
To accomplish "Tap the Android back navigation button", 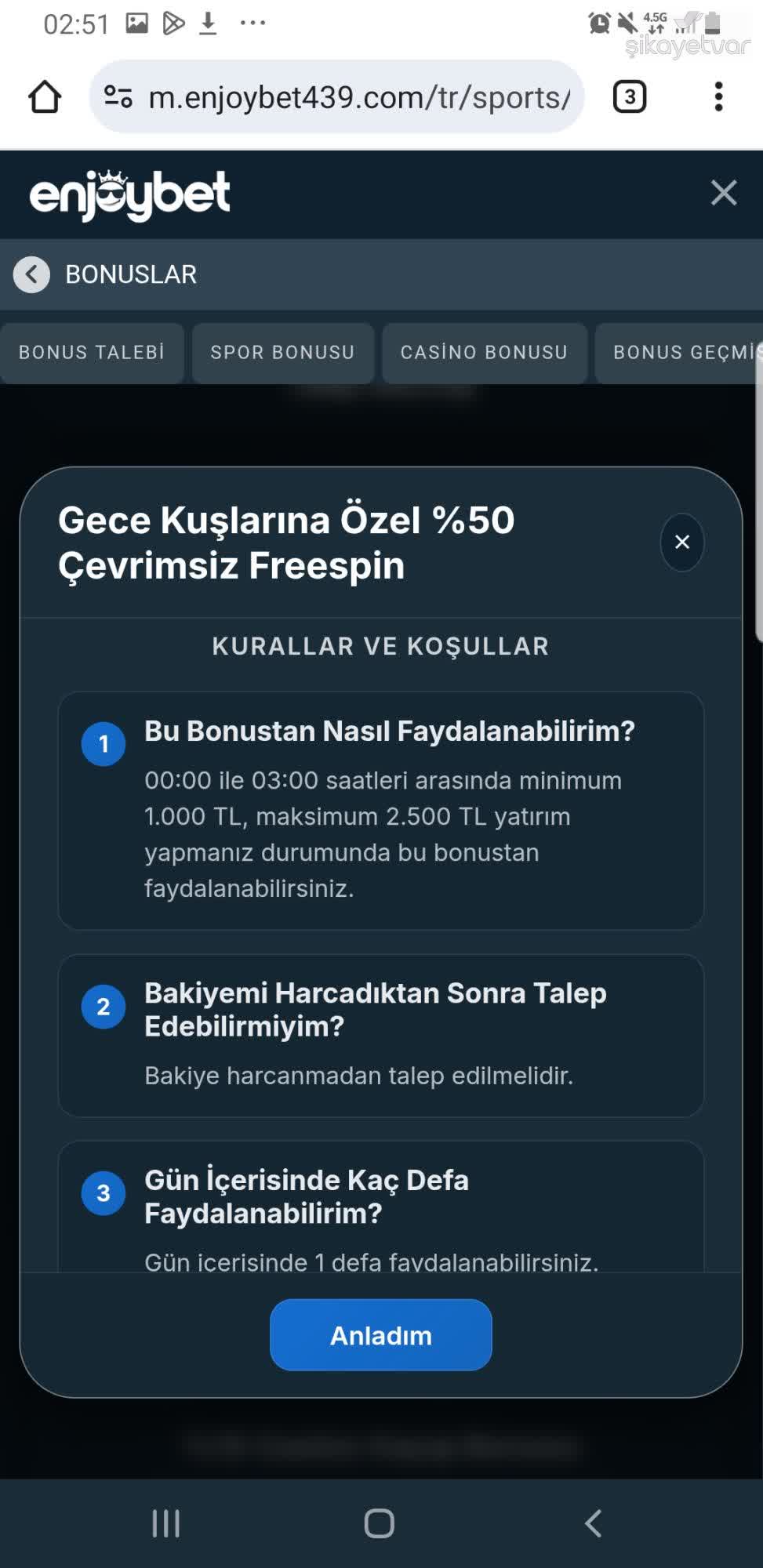I will point(594,1523).
